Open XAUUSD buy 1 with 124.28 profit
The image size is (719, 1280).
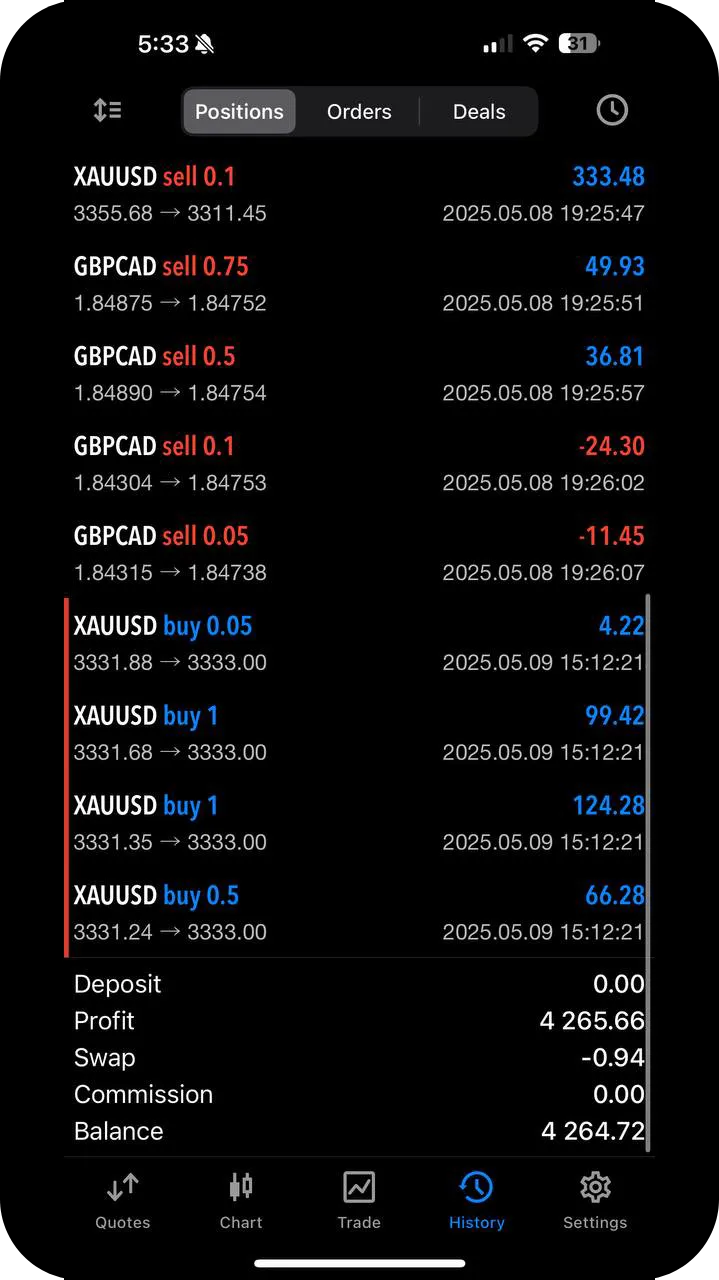(x=359, y=824)
